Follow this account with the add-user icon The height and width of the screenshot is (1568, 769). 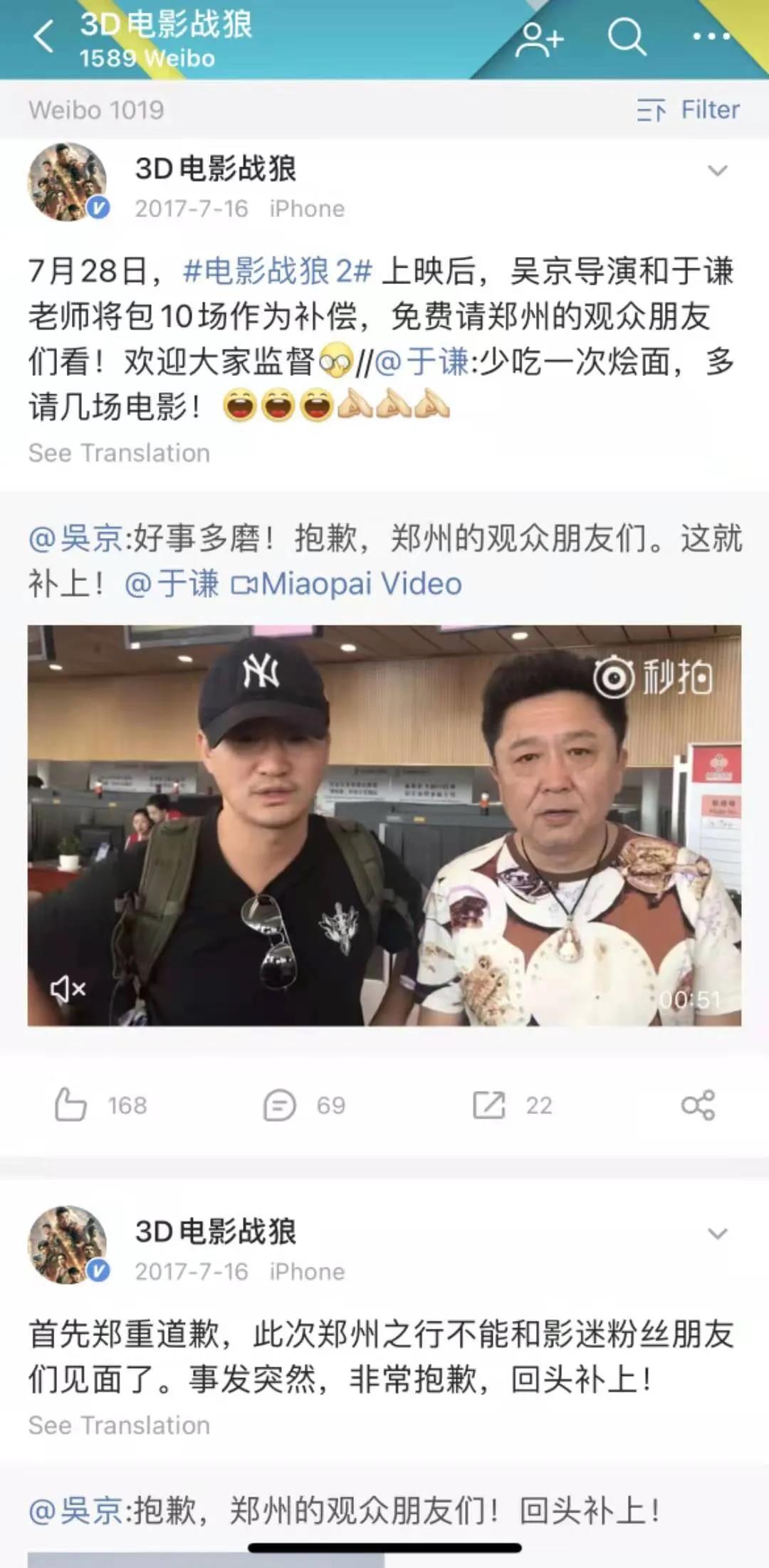(539, 38)
